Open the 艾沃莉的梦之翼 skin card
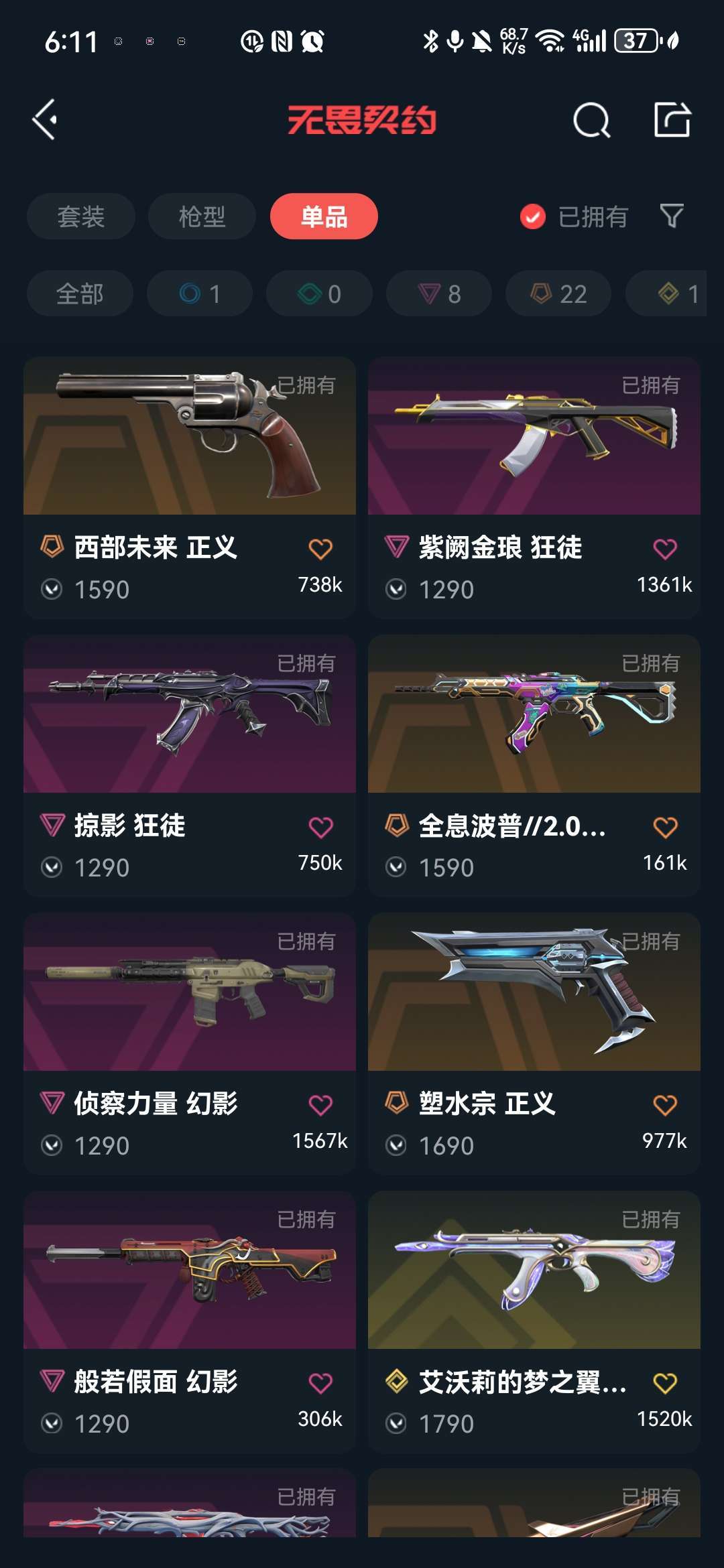 tap(534, 1321)
